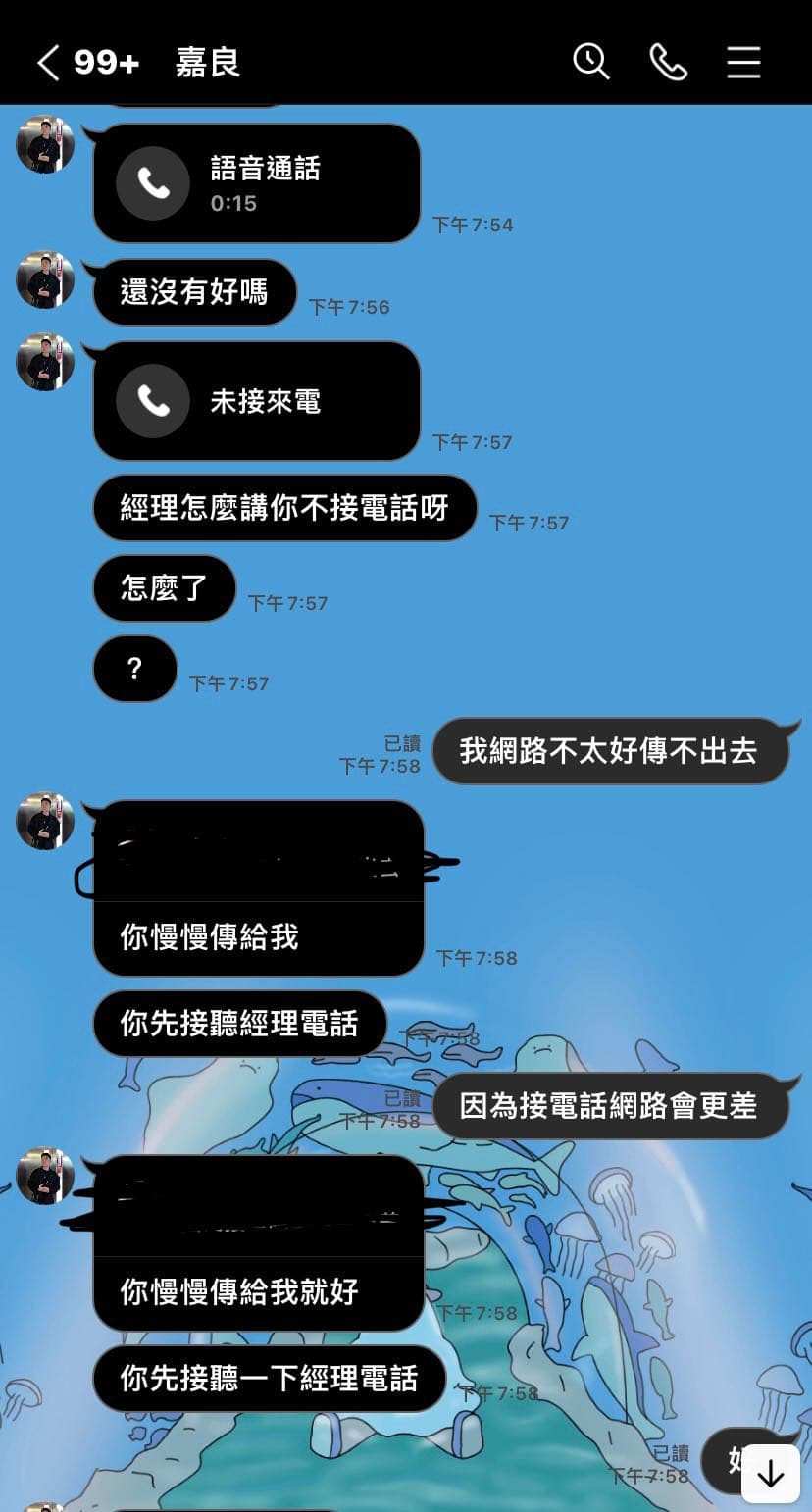Image resolution: width=812 pixels, height=1512 pixels.
Task: Search within the chat with 嘉良
Action: click(x=591, y=62)
